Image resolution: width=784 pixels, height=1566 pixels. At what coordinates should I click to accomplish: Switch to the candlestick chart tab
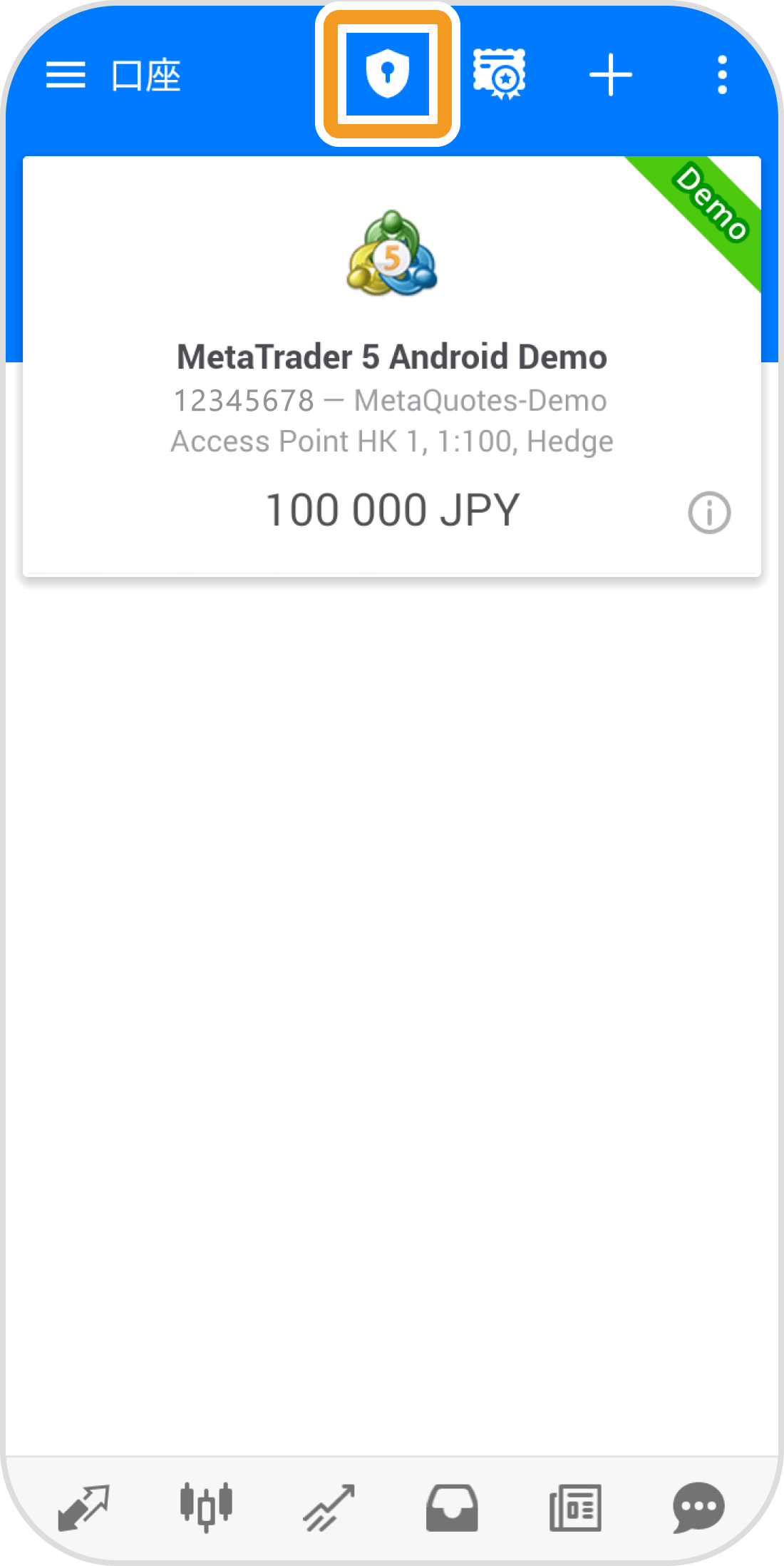[206, 1508]
